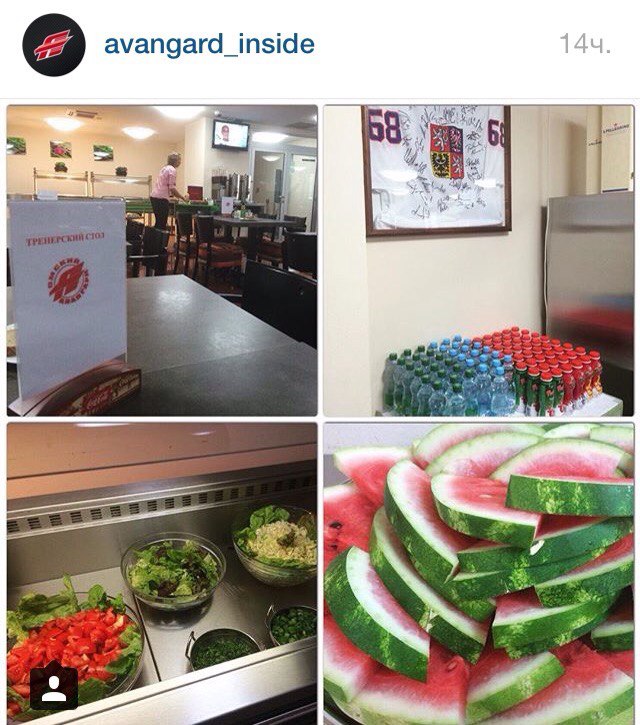Tap the collage photo in the post
The image size is (640, 725).
(320, 412)
